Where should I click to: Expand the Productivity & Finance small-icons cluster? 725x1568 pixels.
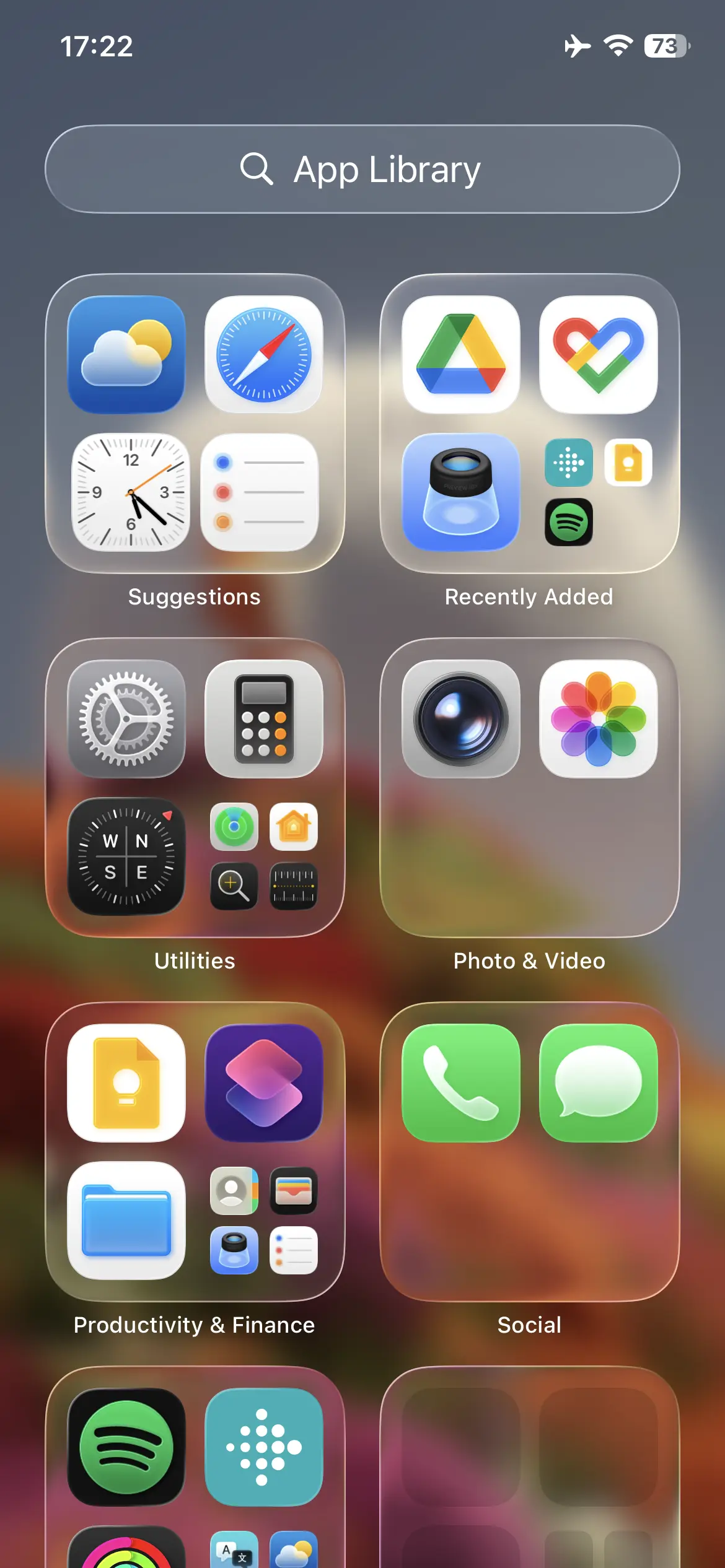264,1221
